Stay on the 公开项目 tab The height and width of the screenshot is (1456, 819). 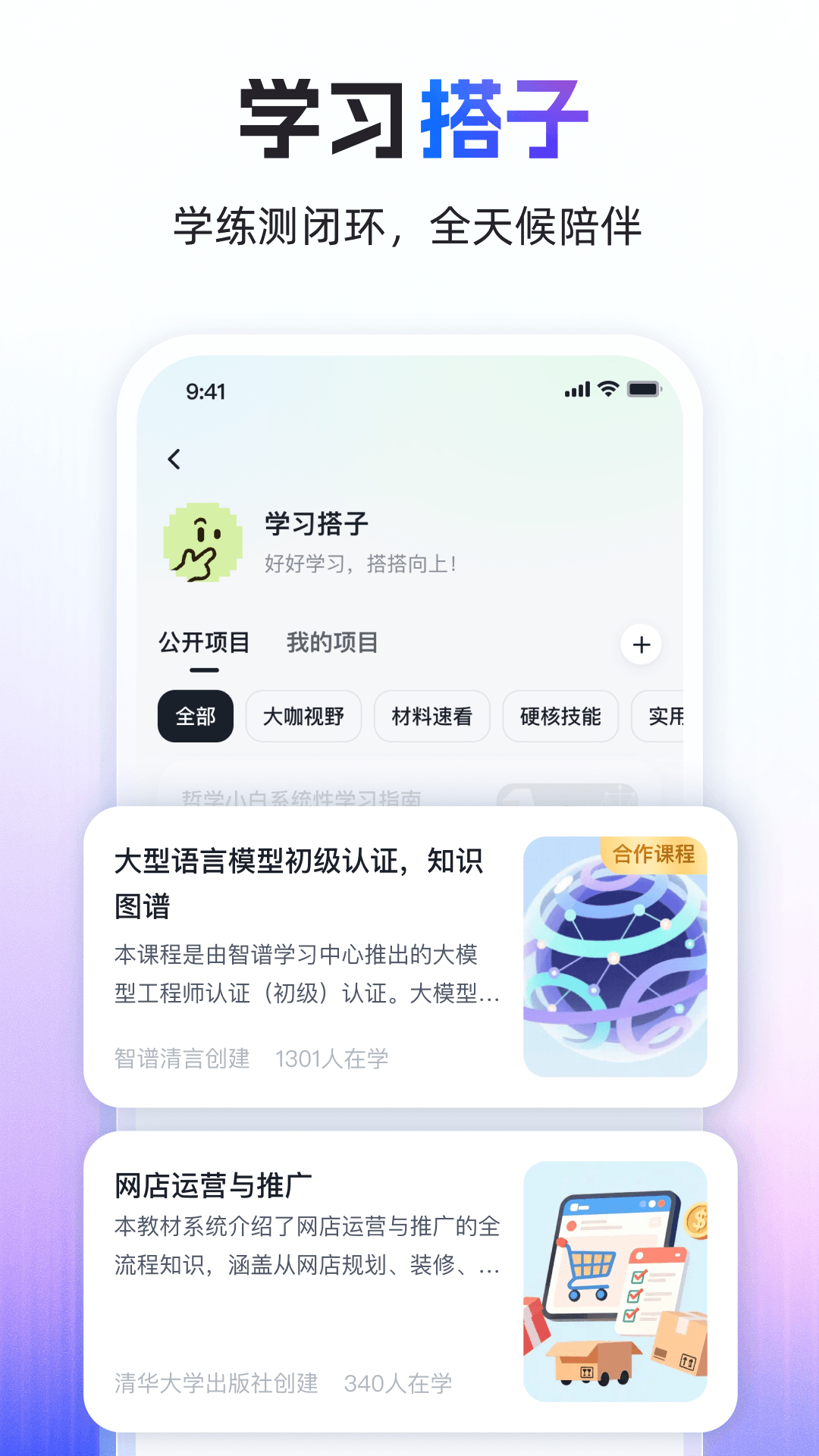pos(205,642)
